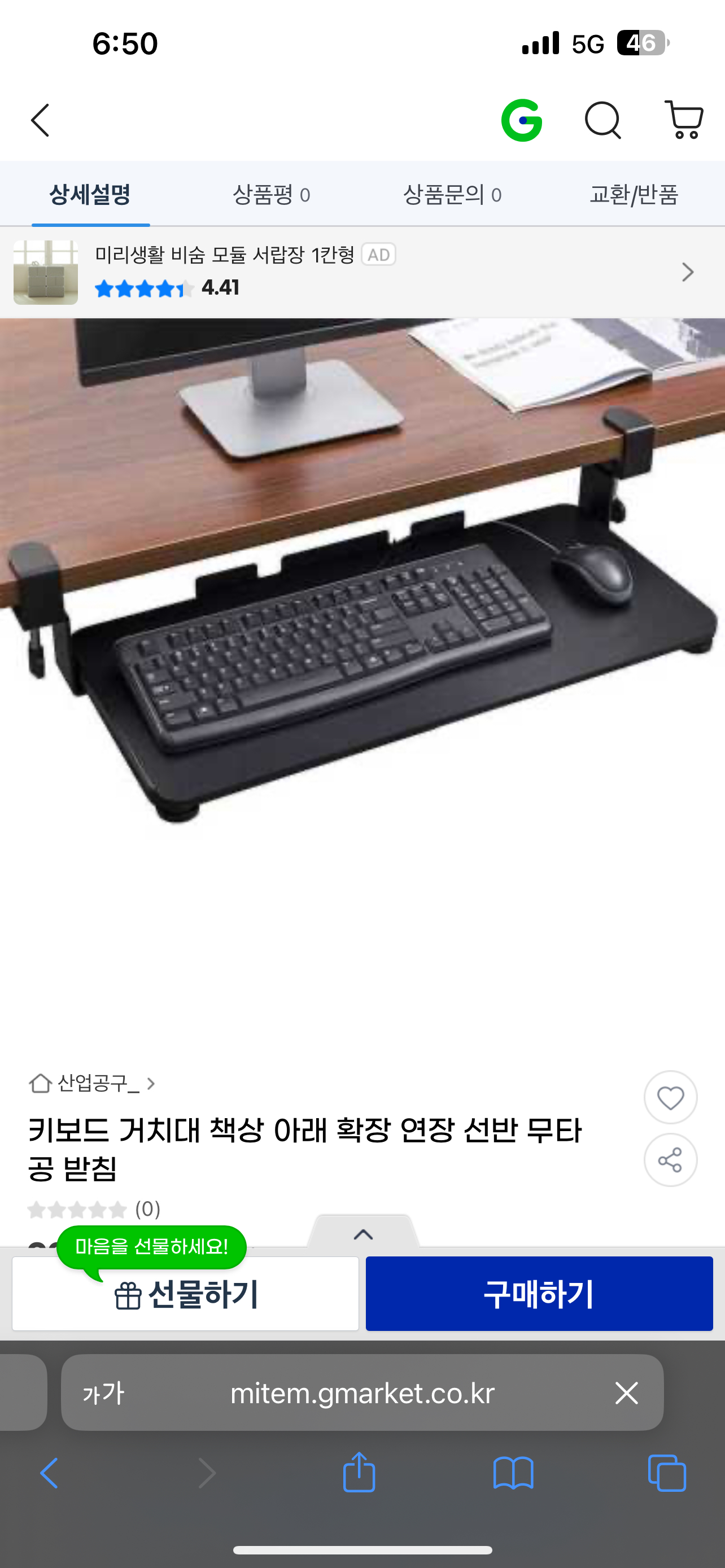Open the Safari share sheet
Screen dimensions: 725x1568
pyautogui.click(x=359, y=1472)
